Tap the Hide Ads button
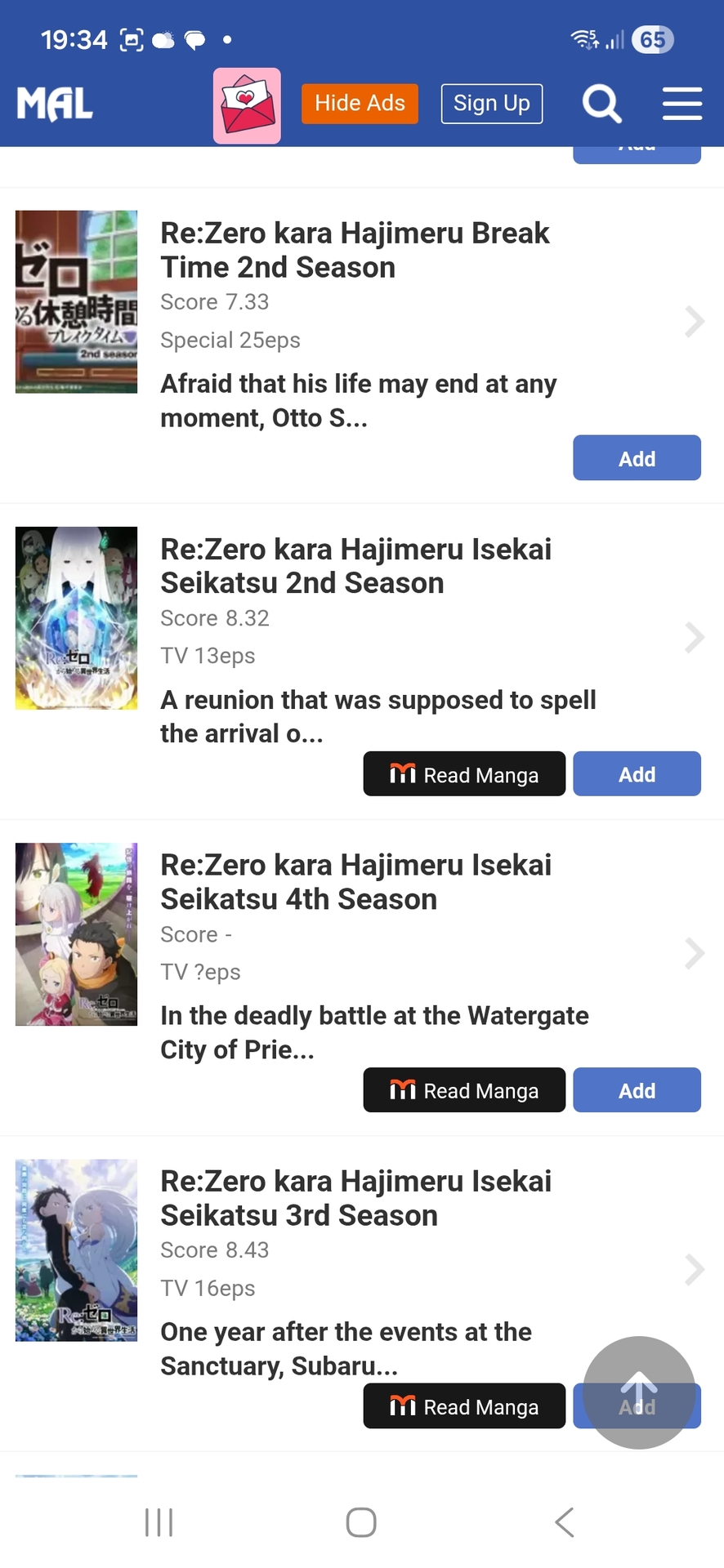This screenshot has height=1568, width=724. coord(360,104)
